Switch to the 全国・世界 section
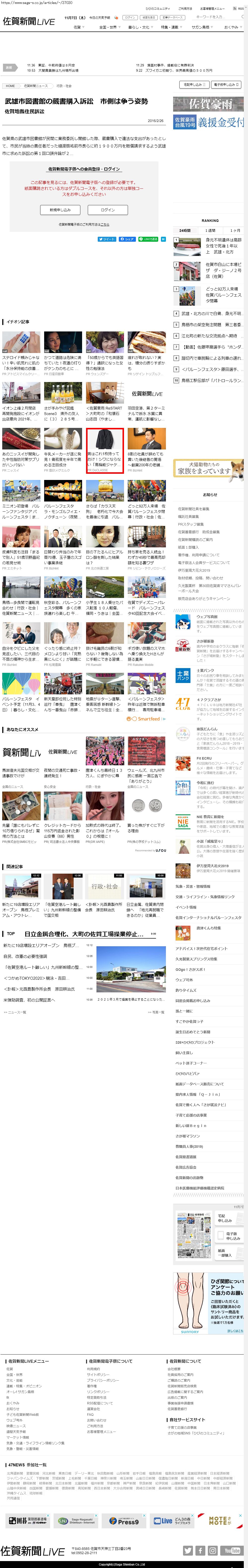The height and width of the screenshot is (1568, 248). 107,27
